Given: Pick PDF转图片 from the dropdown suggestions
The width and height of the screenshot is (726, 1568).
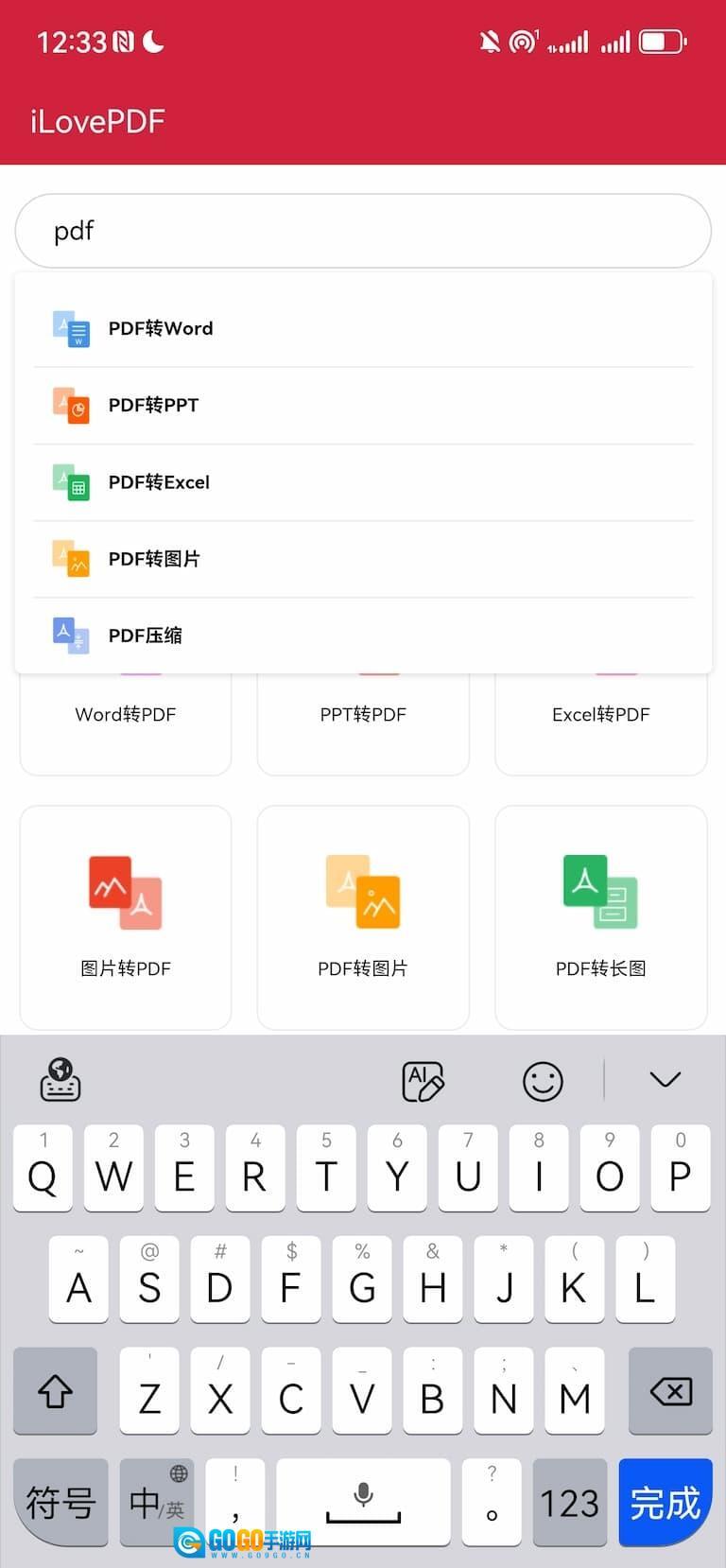Looking at the screenshot, I should [x=363, y=559].
